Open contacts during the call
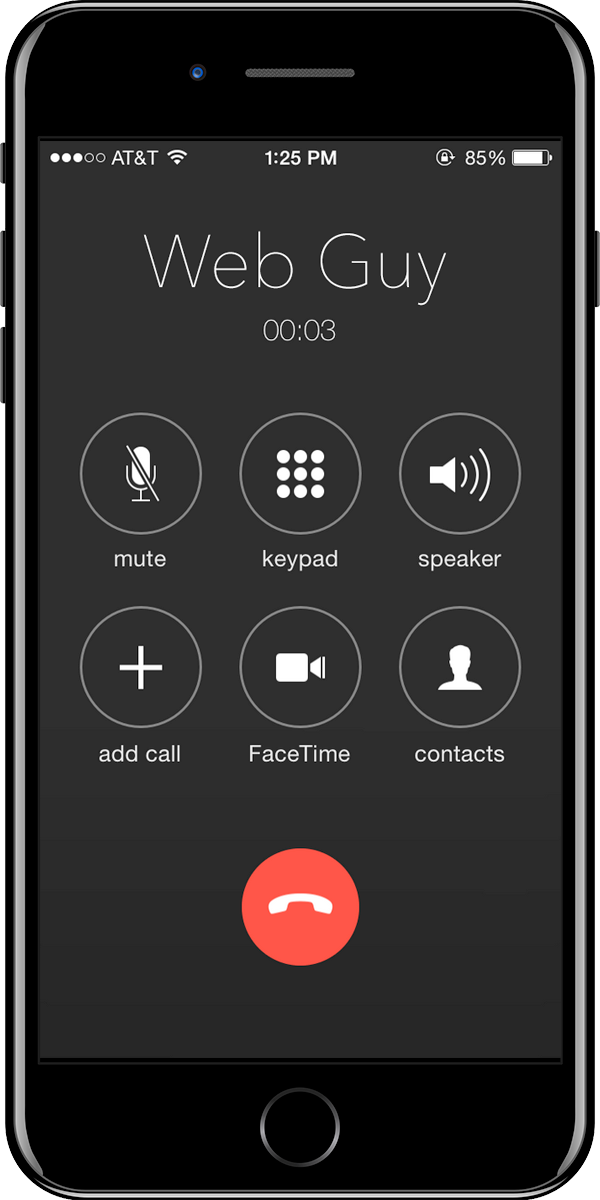Viewport: 600px width, 1200px height. pyautogui.click(x=460, y=667)
